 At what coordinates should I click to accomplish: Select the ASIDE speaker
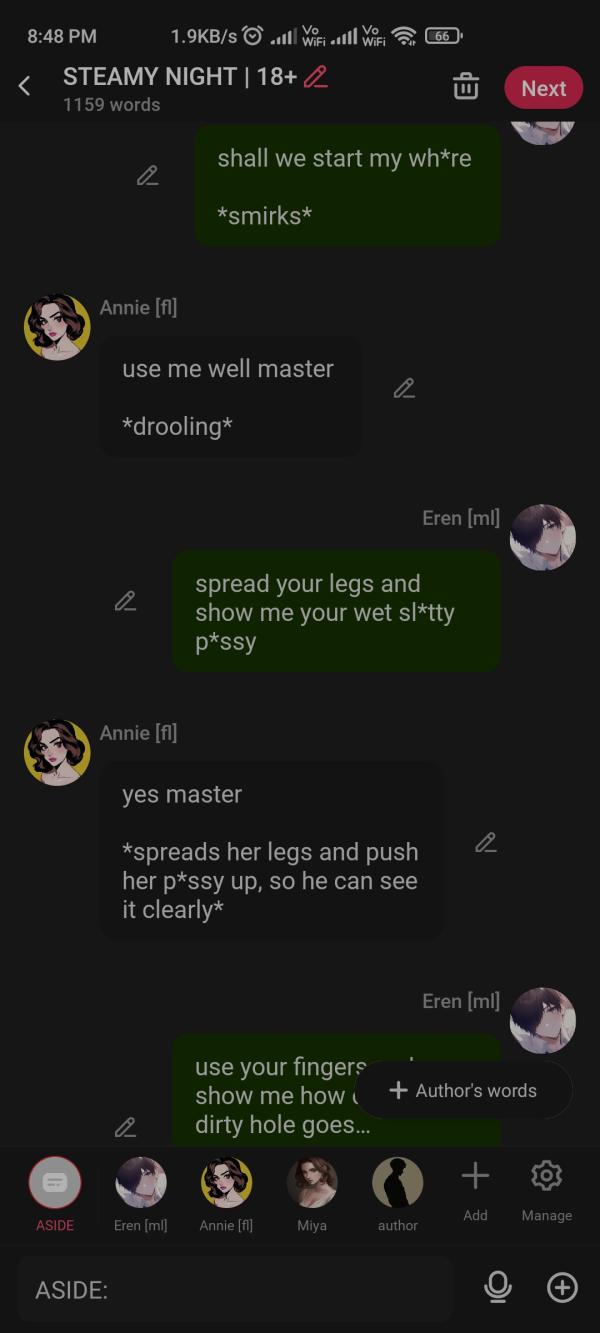55,1192
